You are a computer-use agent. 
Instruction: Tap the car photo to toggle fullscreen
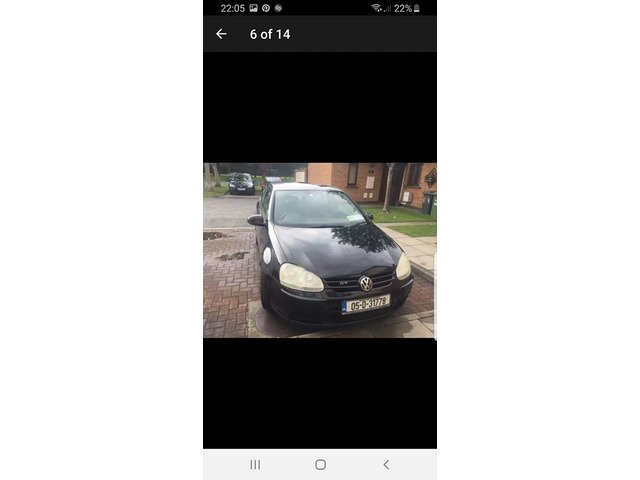(x=320, y=250)
